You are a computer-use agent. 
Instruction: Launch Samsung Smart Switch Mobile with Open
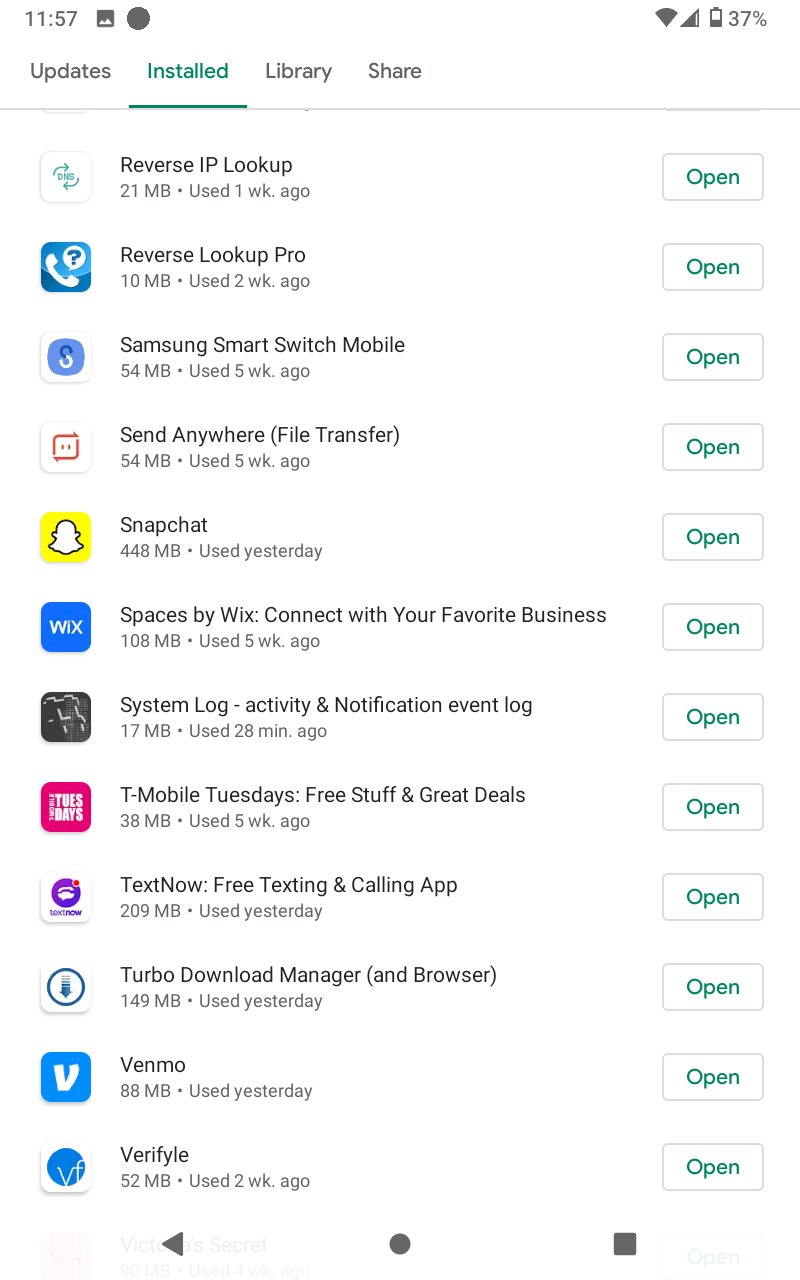click(x=712, y=357)
